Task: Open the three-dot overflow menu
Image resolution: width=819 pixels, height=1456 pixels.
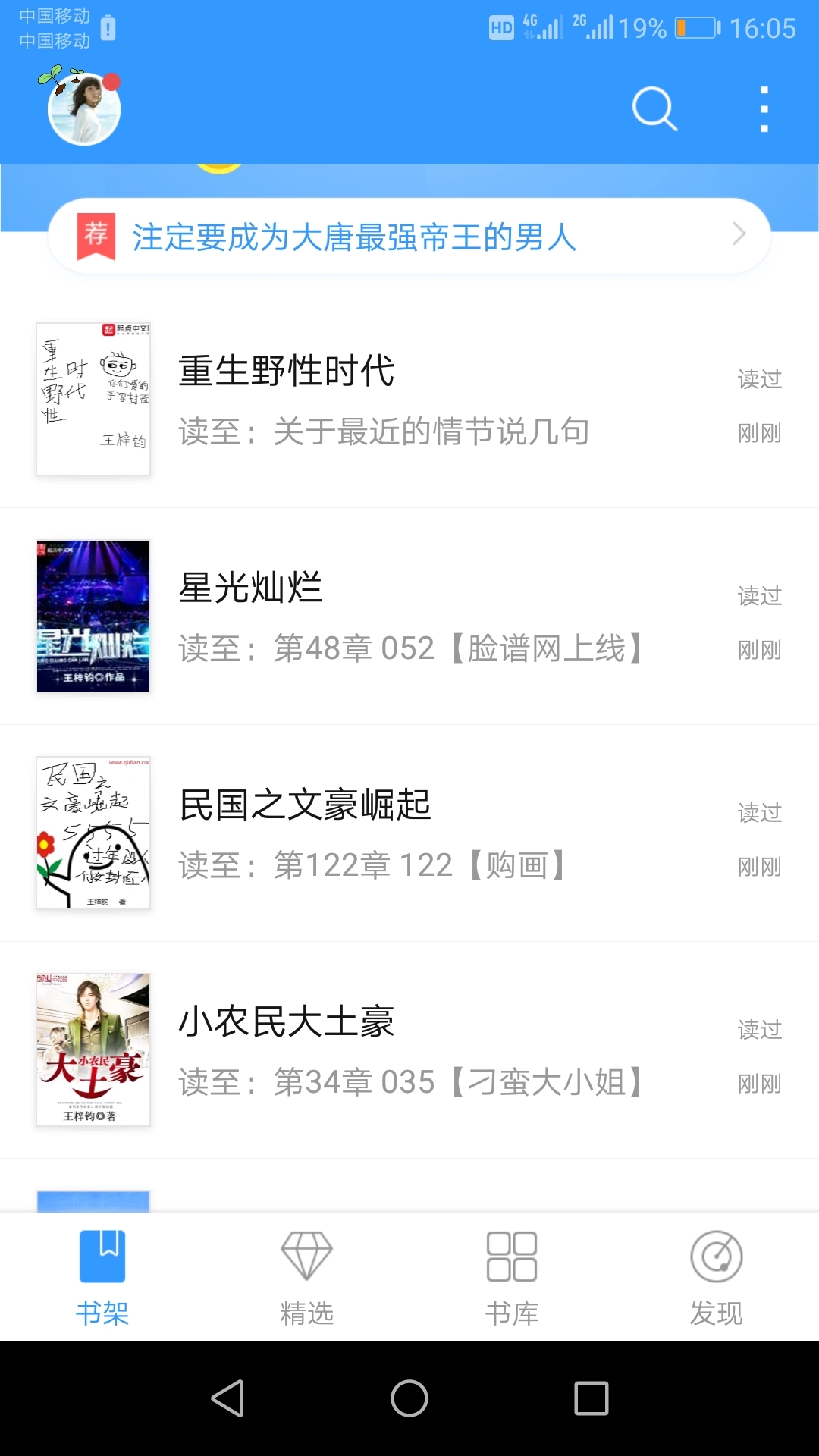Action: tap(764, 109)
